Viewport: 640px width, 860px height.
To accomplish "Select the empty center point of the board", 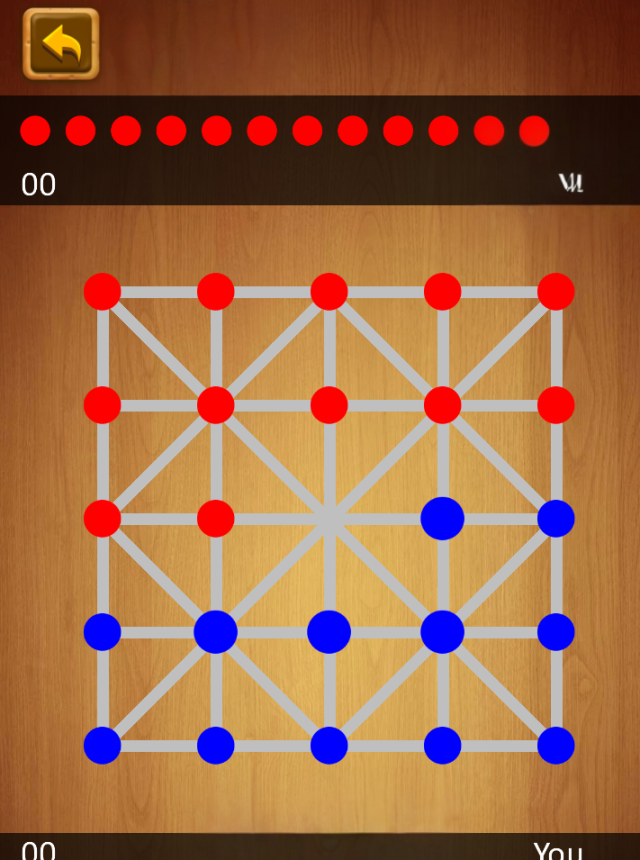I will 329,519.
